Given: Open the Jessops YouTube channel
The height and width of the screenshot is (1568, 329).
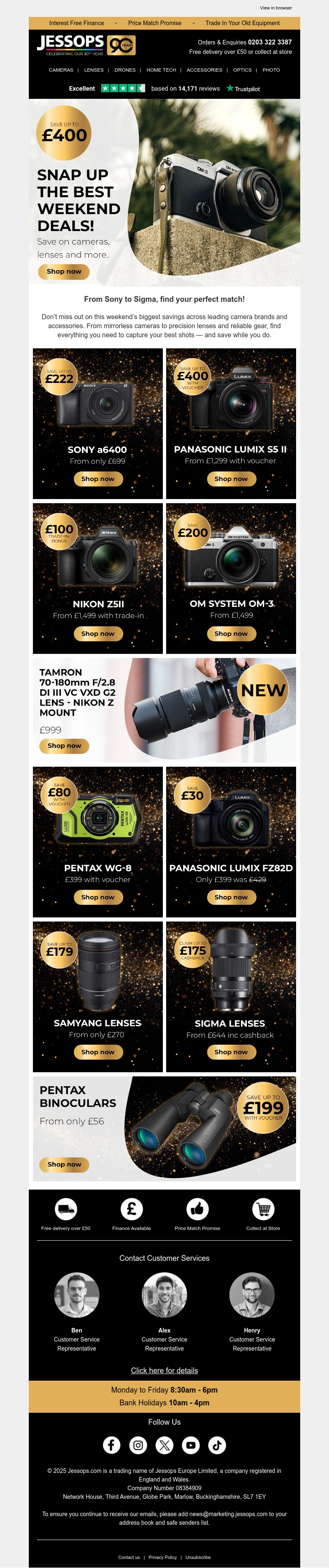Looking at the screenshot, I should [x=191, y=1444].
